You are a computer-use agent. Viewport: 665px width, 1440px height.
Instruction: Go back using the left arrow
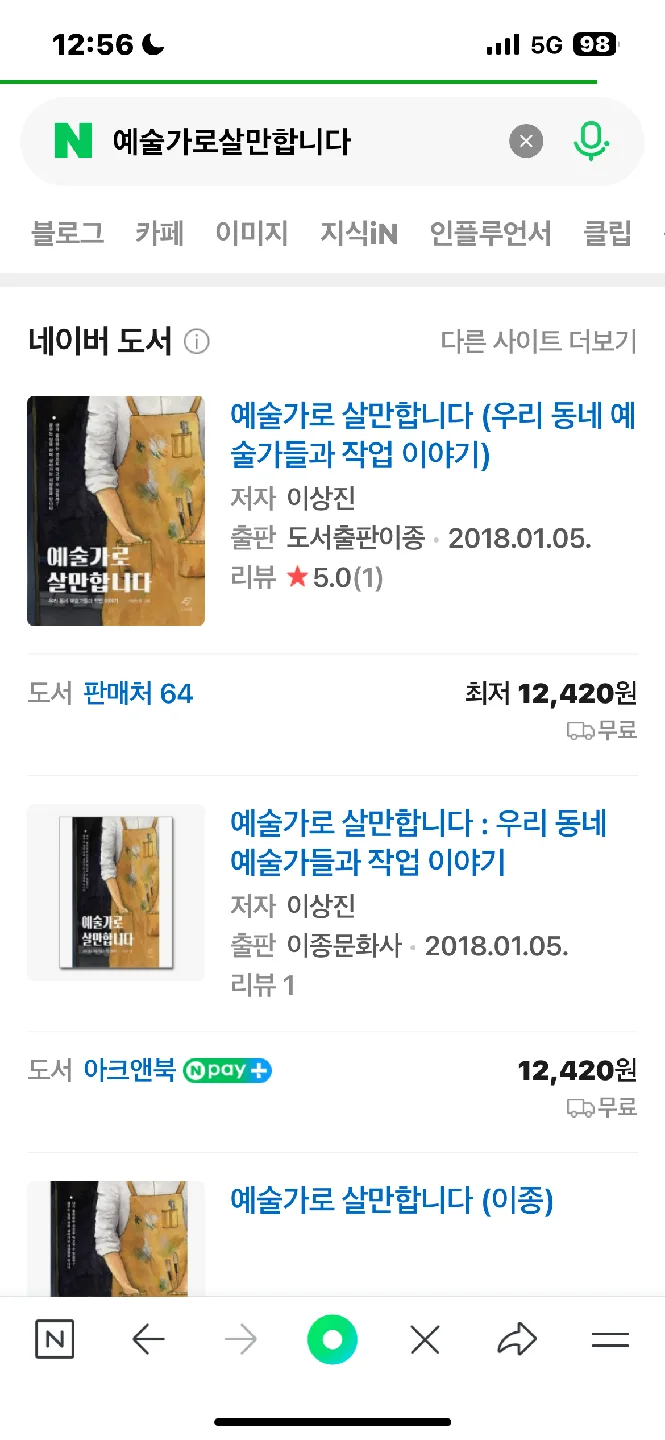tap(148, 1340)
